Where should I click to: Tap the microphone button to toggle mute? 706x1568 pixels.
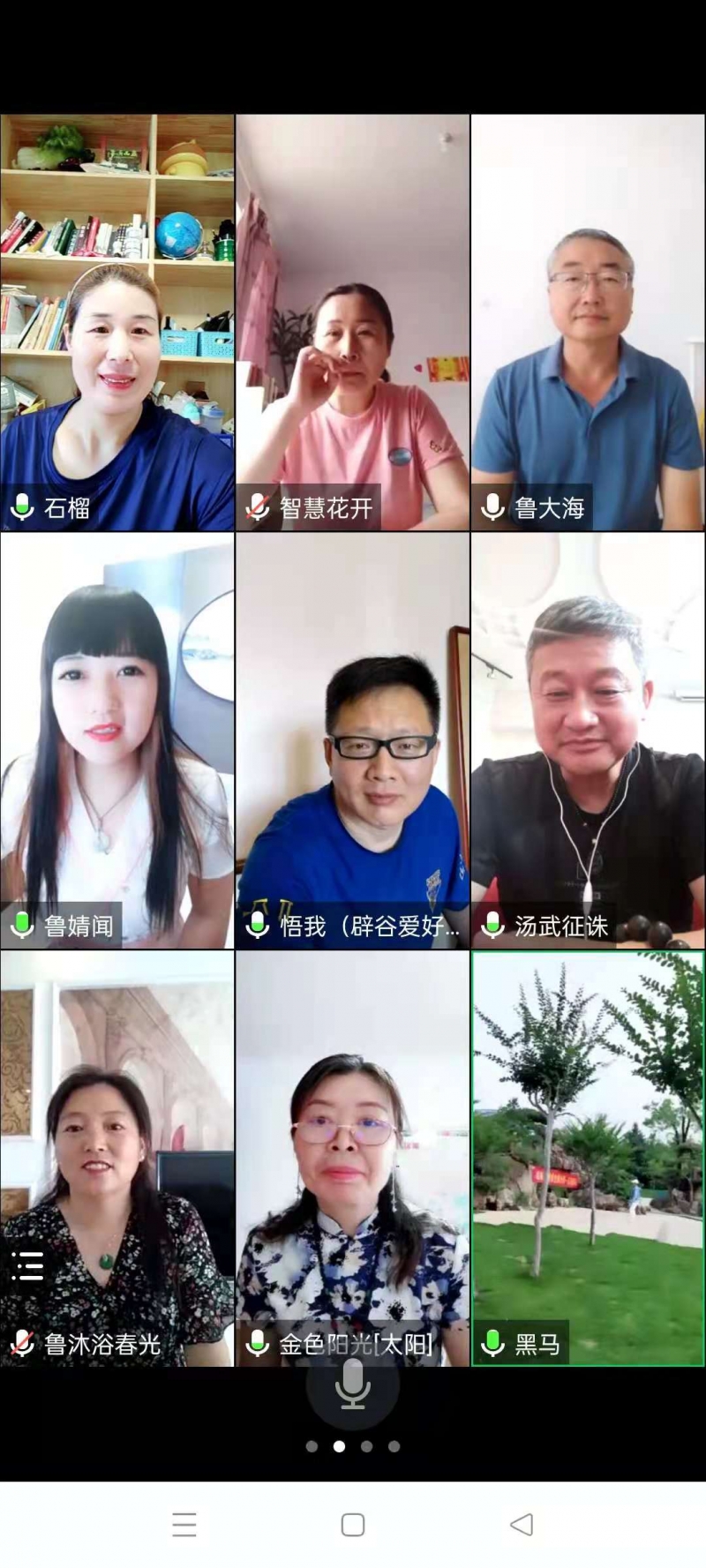pyautogui.click(x=352, y=1384)
